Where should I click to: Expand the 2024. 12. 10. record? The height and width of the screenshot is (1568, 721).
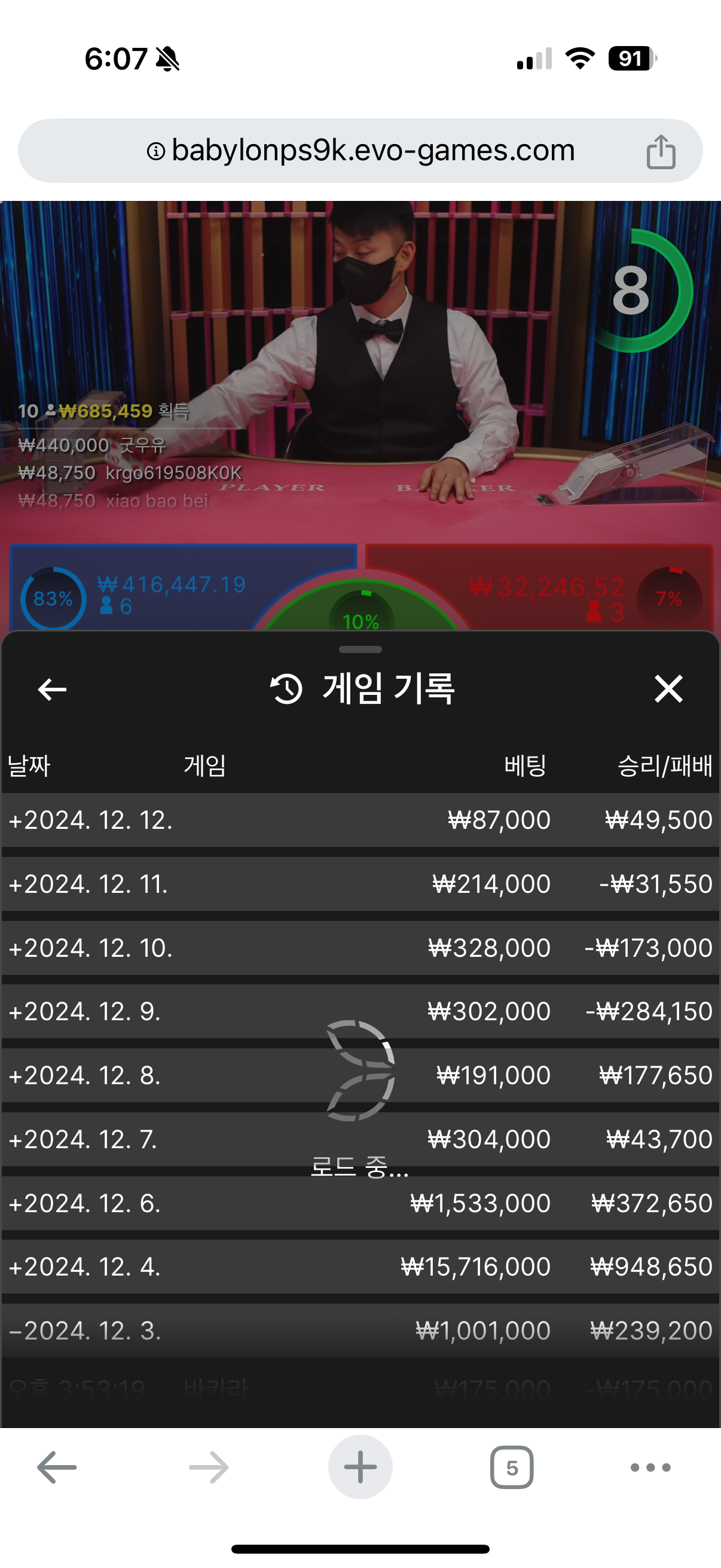coord(360,947)
